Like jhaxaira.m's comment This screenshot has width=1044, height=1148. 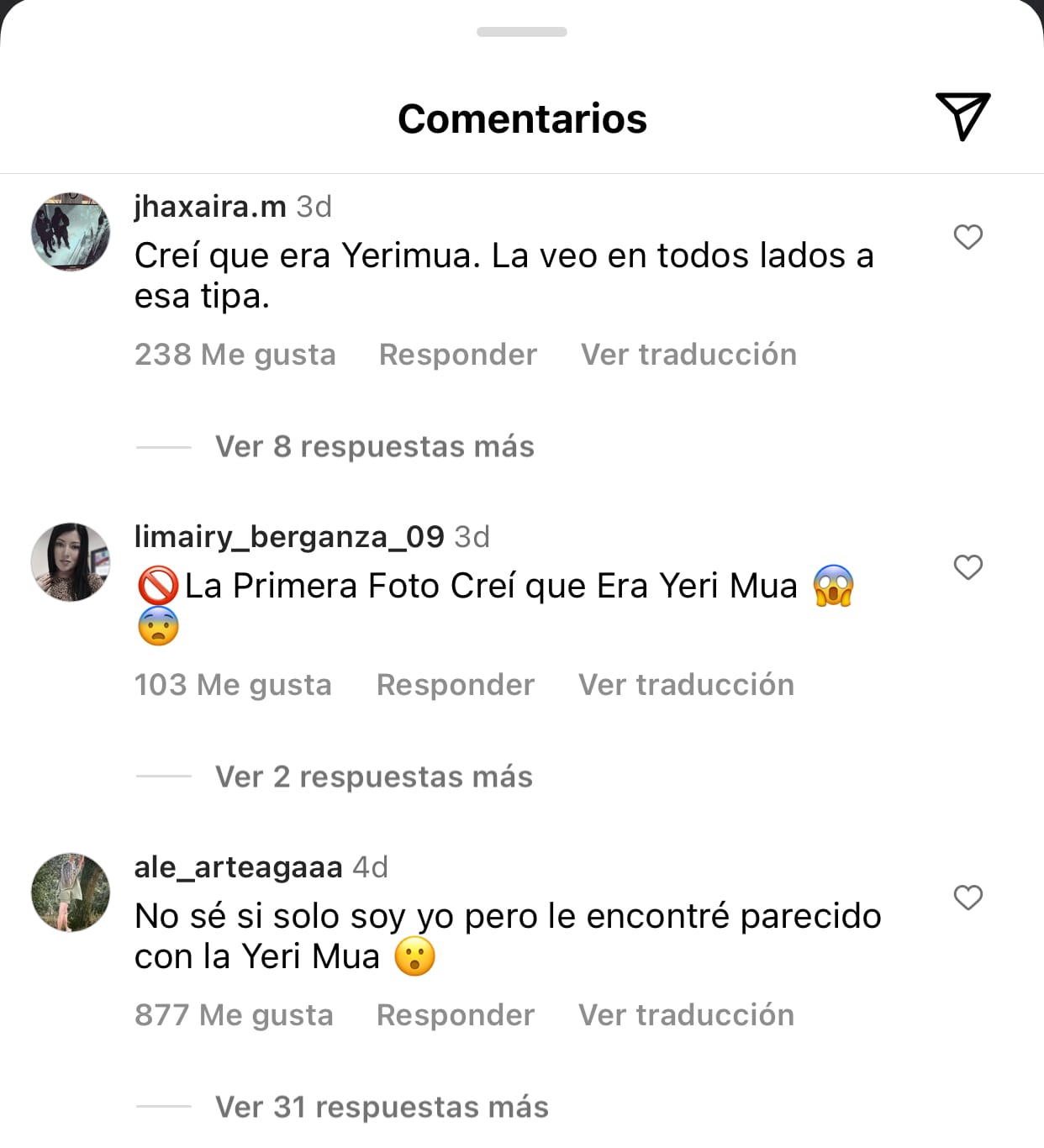pos(968,237)
